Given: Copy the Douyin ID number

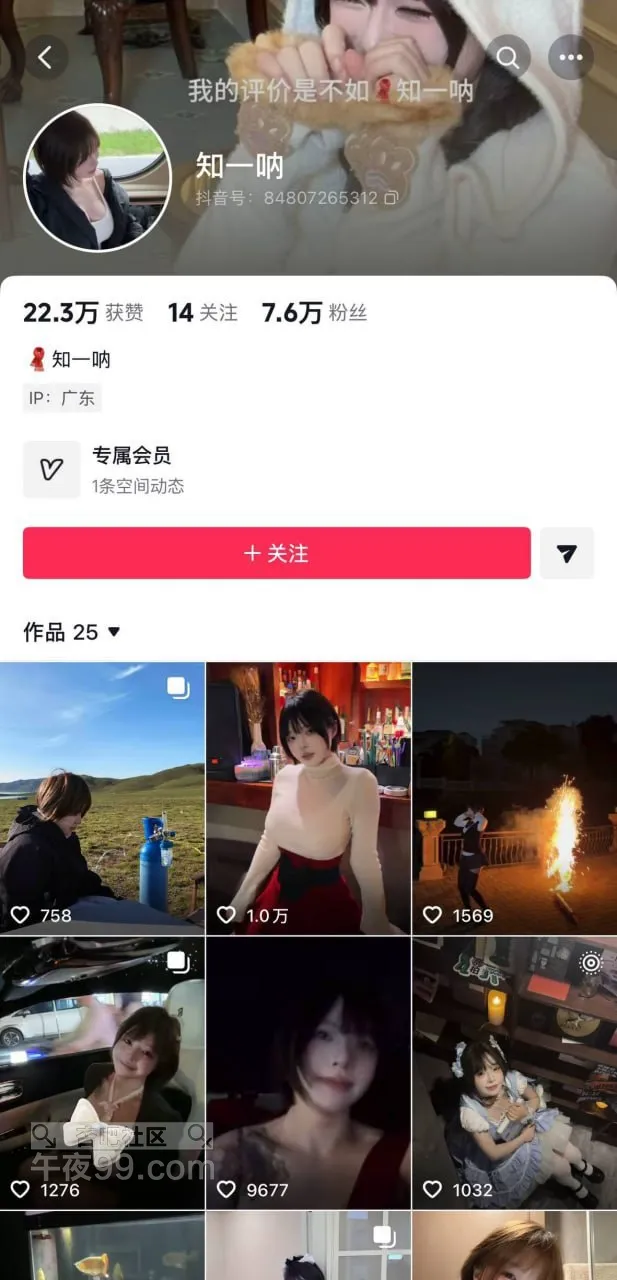Looking at the screenshot, I should 392,198.
